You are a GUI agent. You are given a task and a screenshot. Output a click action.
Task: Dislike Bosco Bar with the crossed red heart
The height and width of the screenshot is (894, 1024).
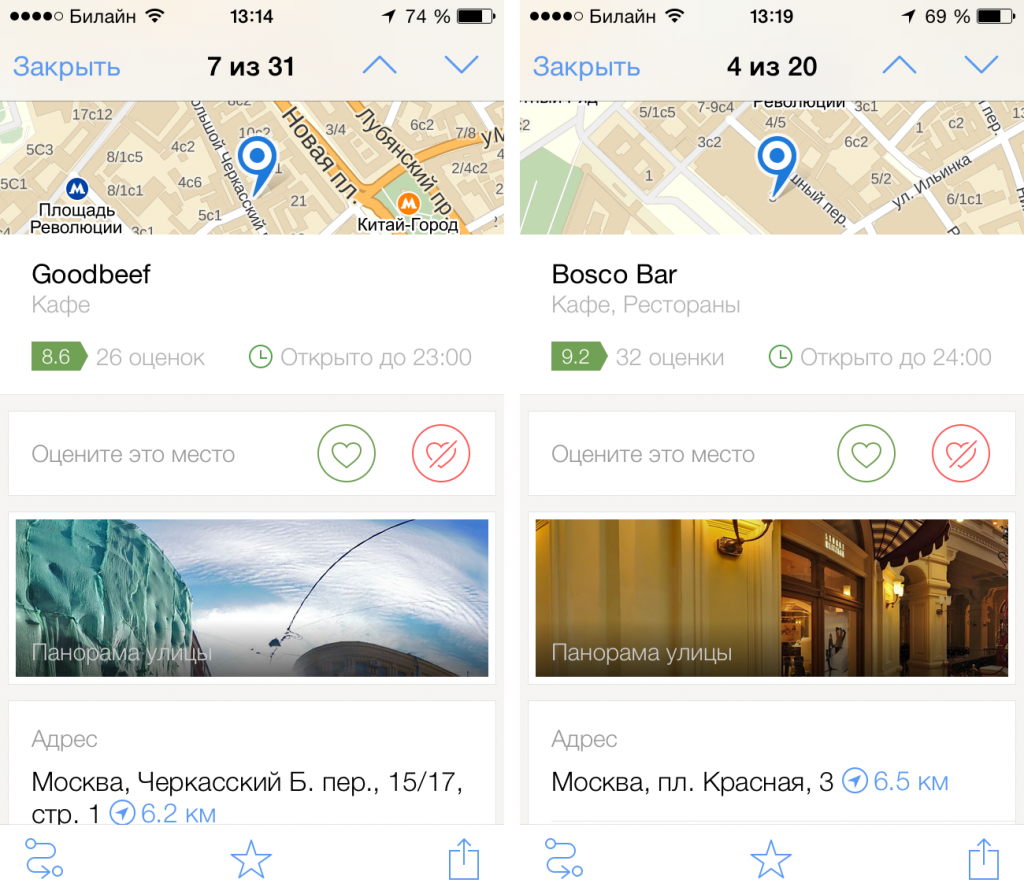[960, 454]
